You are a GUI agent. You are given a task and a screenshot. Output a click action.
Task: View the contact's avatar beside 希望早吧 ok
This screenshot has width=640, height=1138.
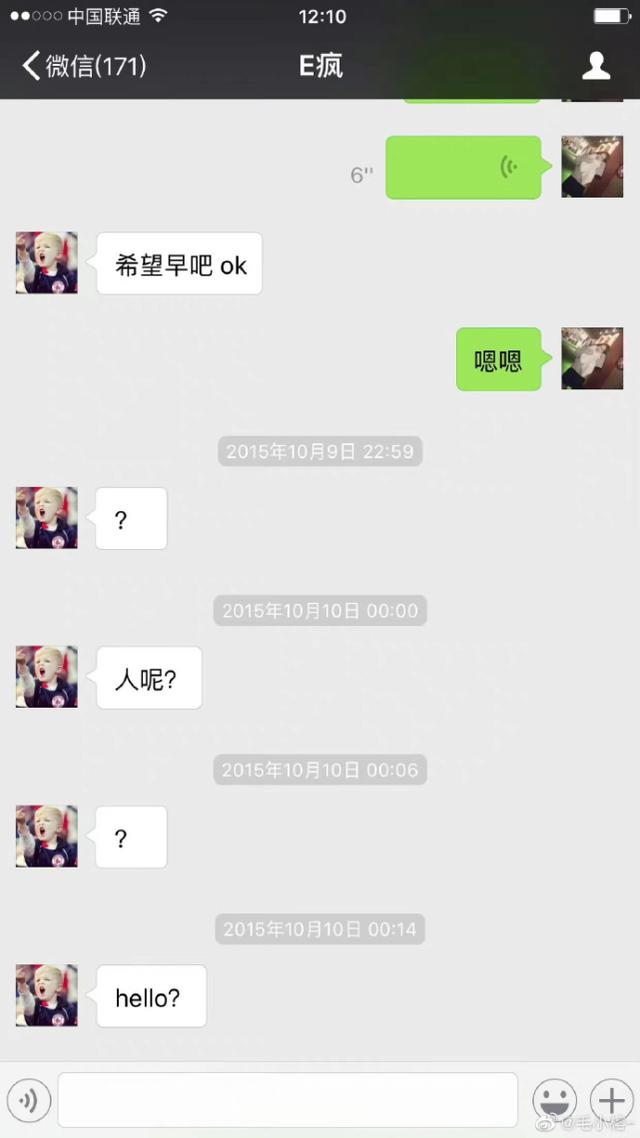point(47,263)
